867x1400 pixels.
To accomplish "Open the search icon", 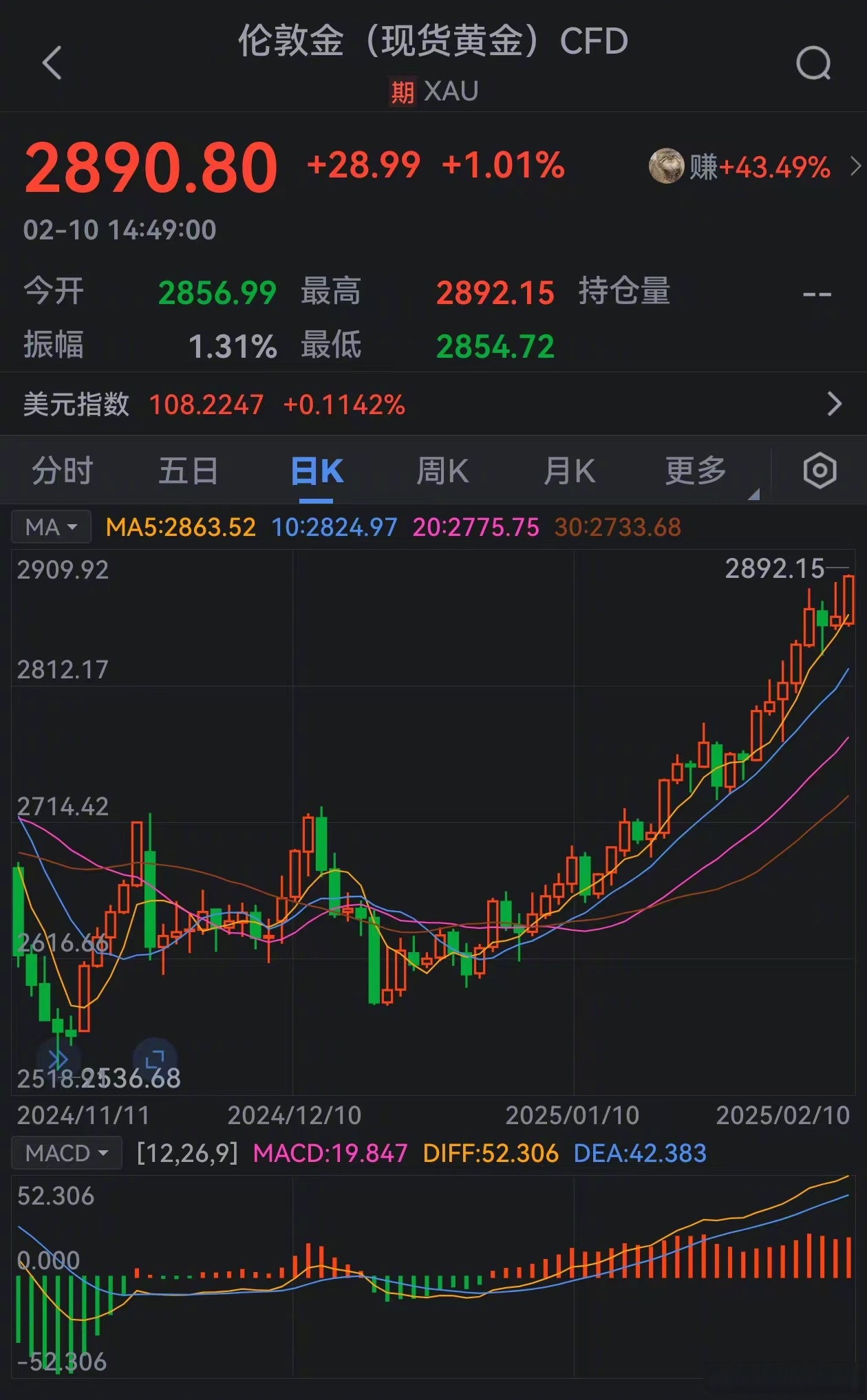I will (x=813, y=64).
